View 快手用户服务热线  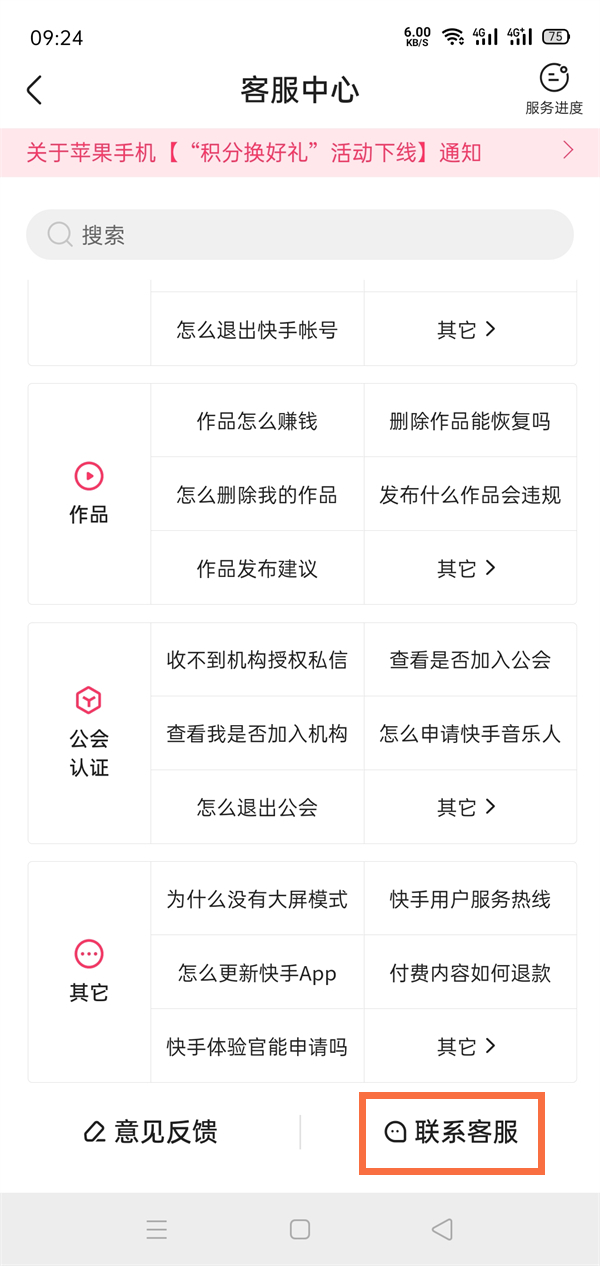tap(470, 899)
